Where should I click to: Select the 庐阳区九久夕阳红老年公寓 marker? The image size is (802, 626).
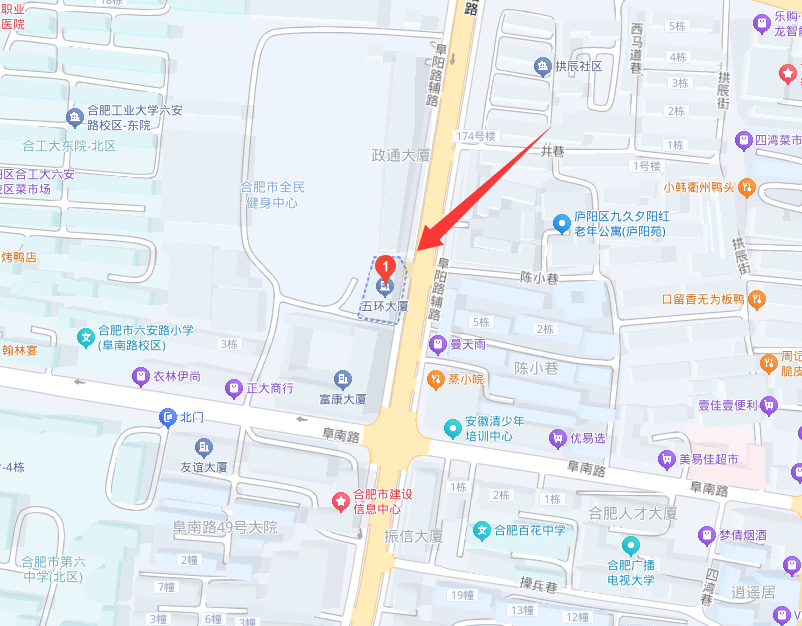(x=563, y=223)
